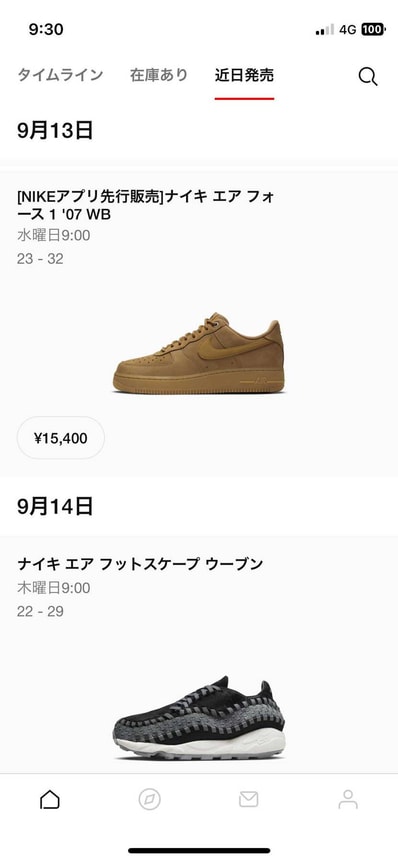This screenshot has height=862, width=398.
Task: Open the エア フットスケープ ウーブン card
Action: pyautogui.click(x=199, y=654)
